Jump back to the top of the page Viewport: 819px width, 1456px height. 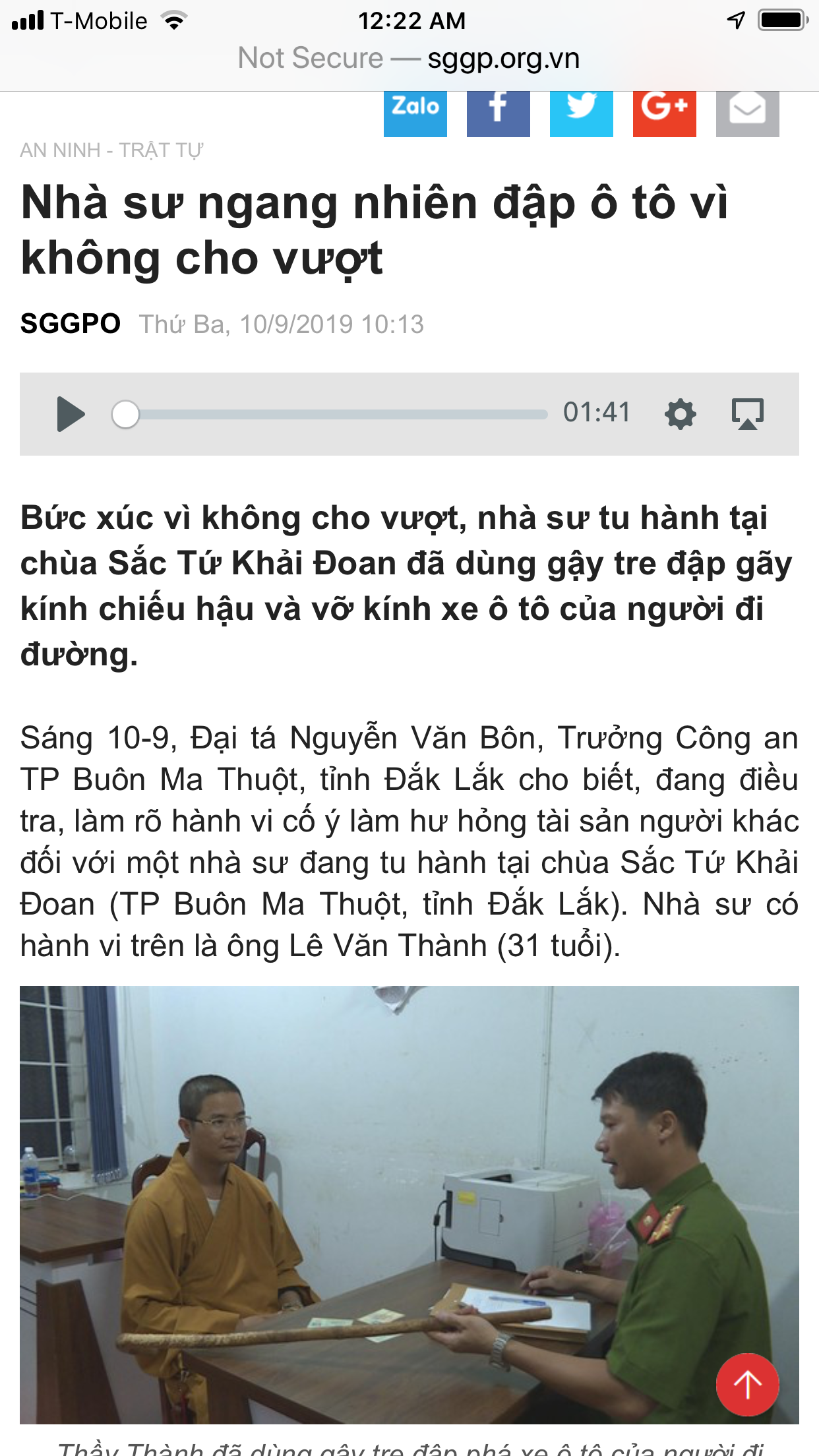(747, 1384)
